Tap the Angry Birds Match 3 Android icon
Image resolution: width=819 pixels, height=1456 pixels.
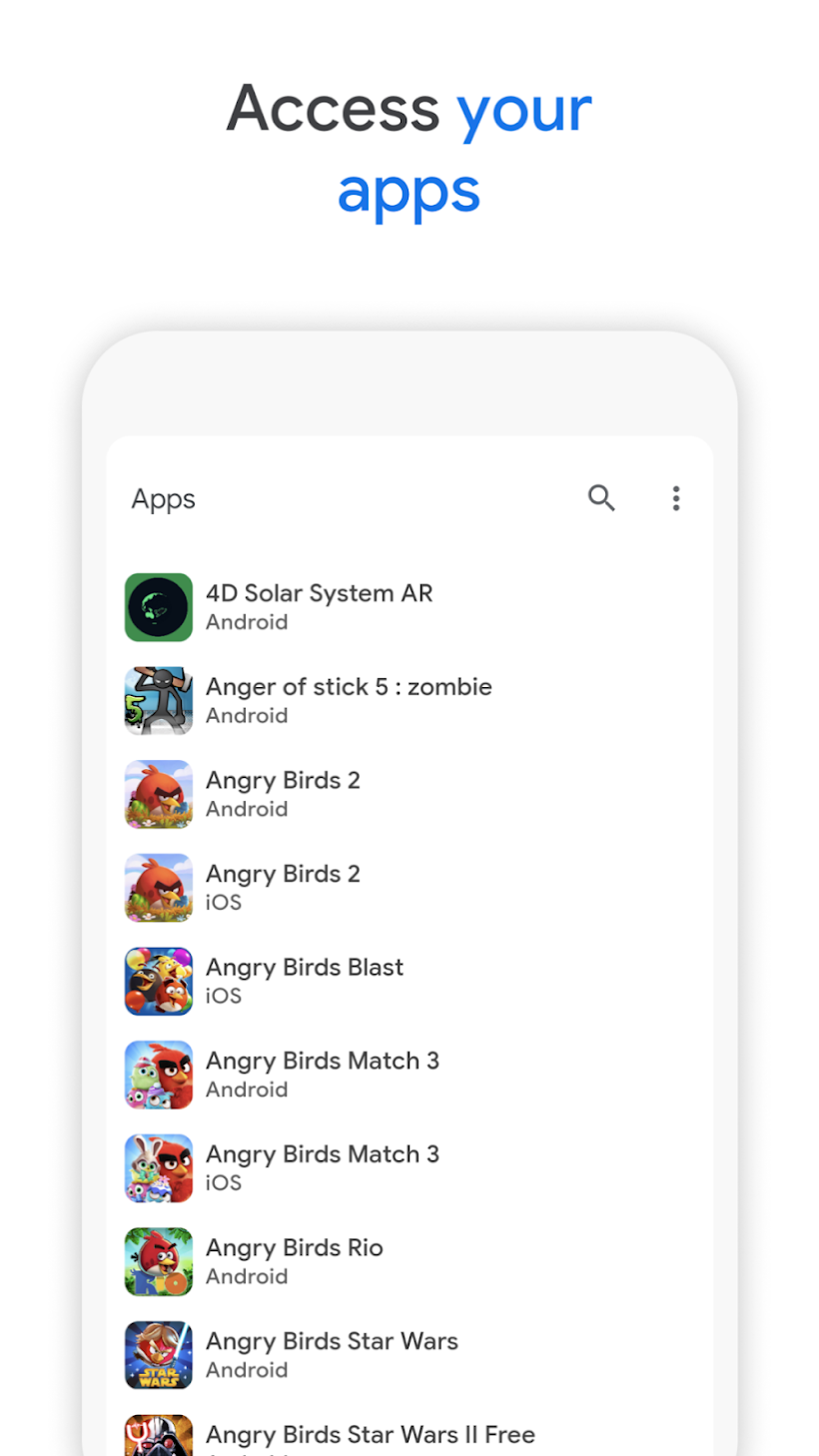pos(158,1074)
